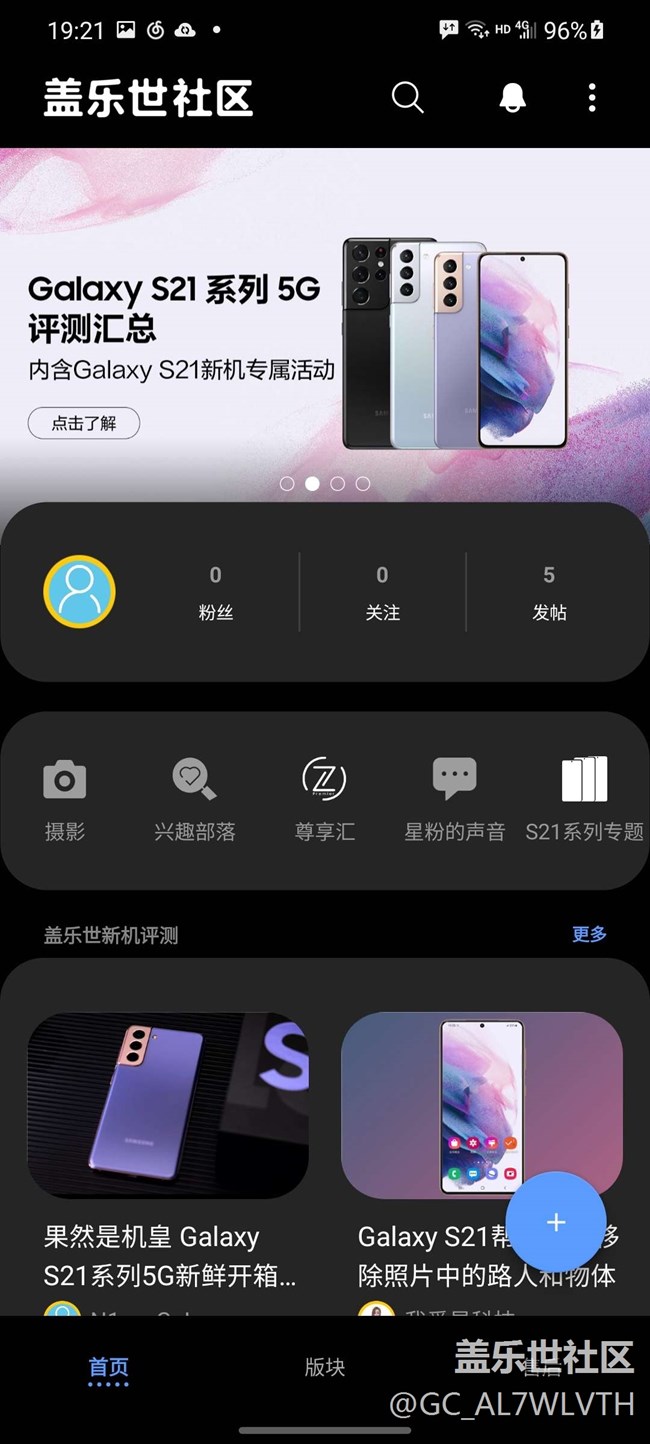The image size is (650, 1444).
Task: Open the profile avatar
Action: point(79,591)
